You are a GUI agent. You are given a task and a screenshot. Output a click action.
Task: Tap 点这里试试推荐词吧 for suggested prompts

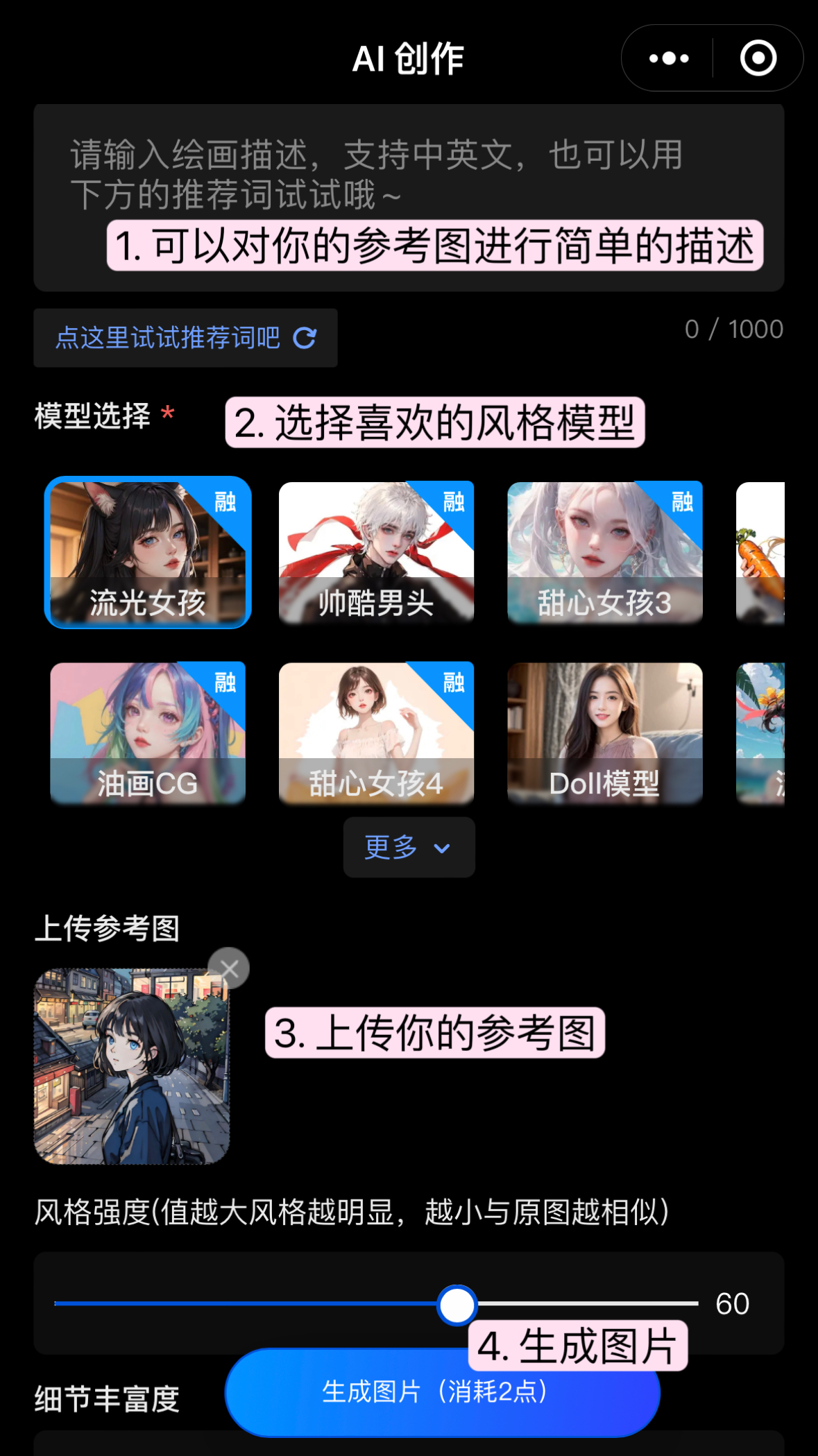pos(185,338)
